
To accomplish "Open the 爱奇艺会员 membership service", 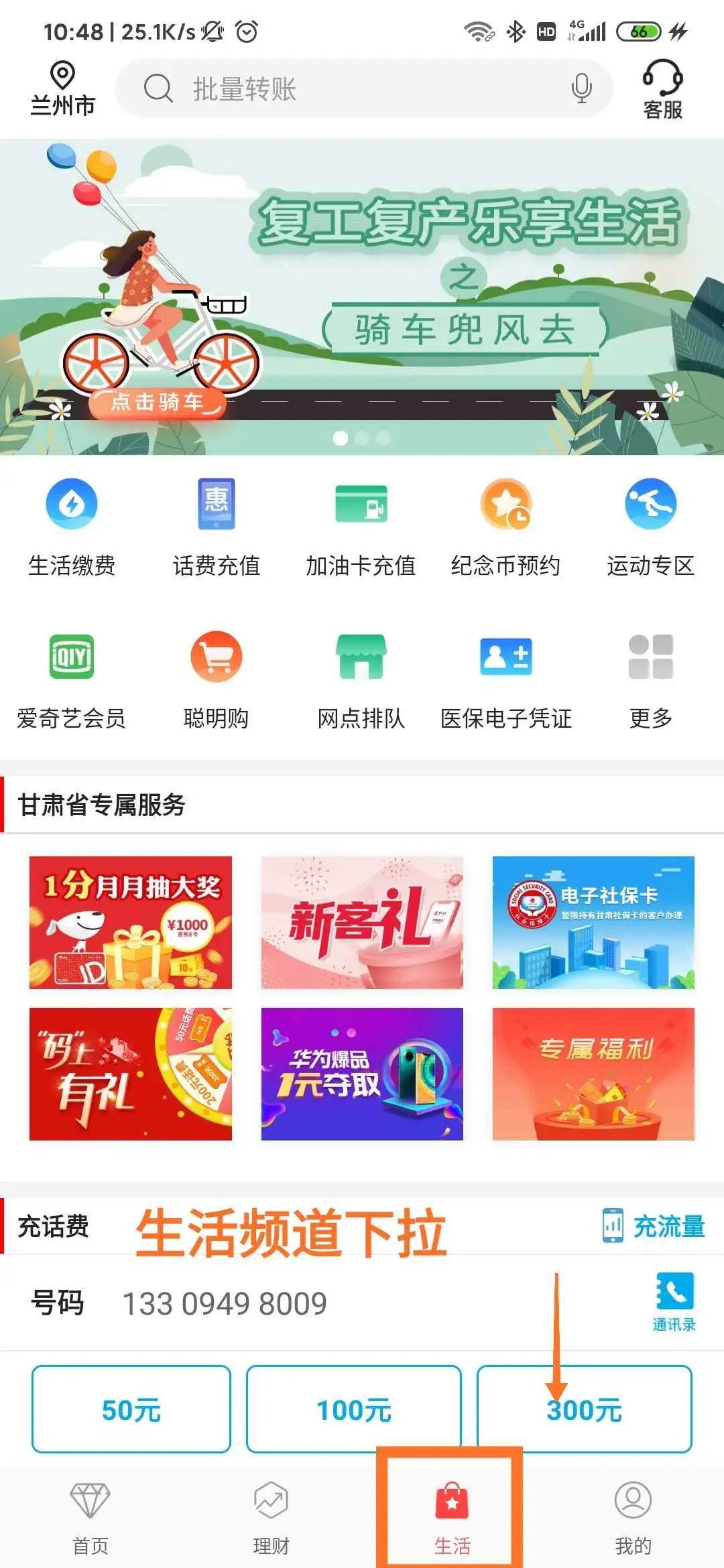I will 72,680.
